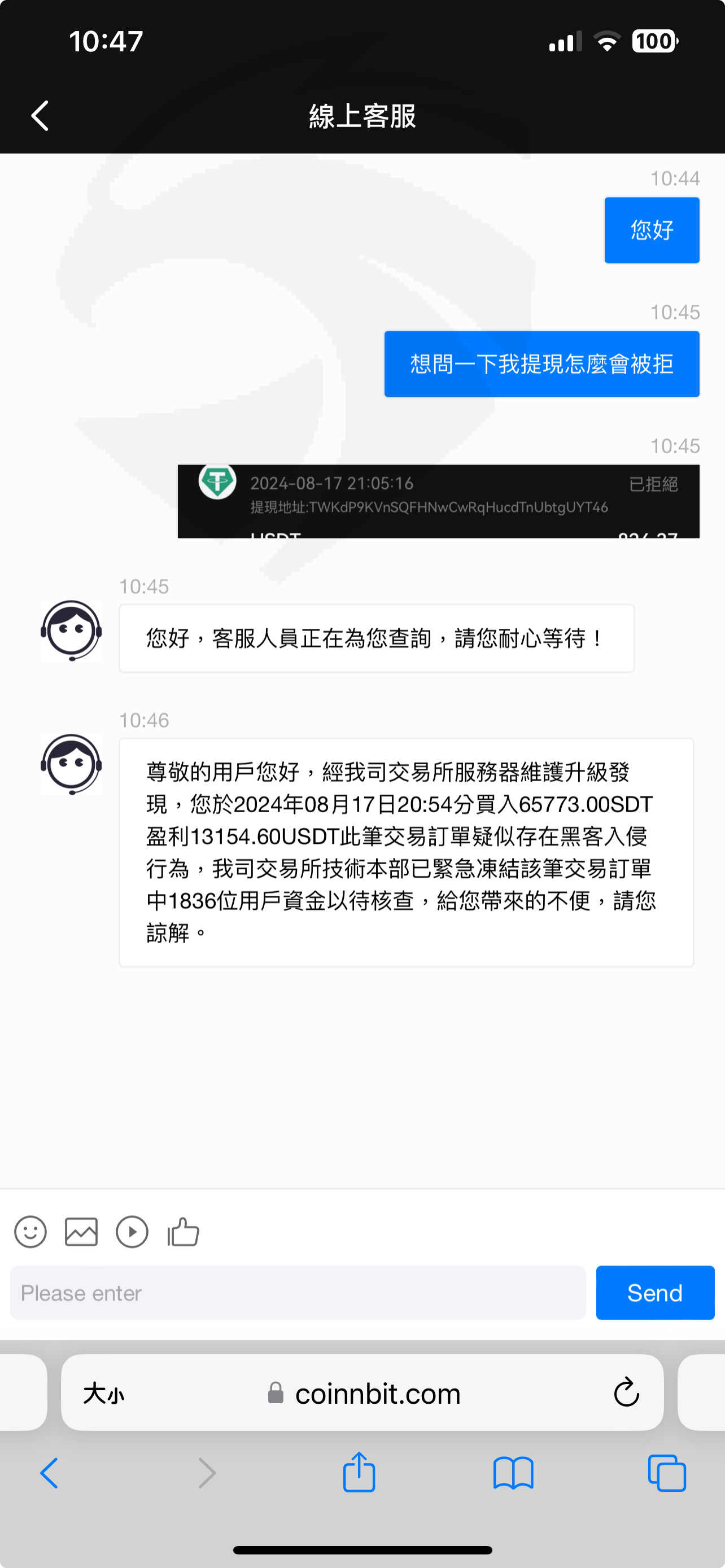725x1568 pixels.
Task: Rate the service with the thumbs-up icon
Action: click(x=184, y=1232)
